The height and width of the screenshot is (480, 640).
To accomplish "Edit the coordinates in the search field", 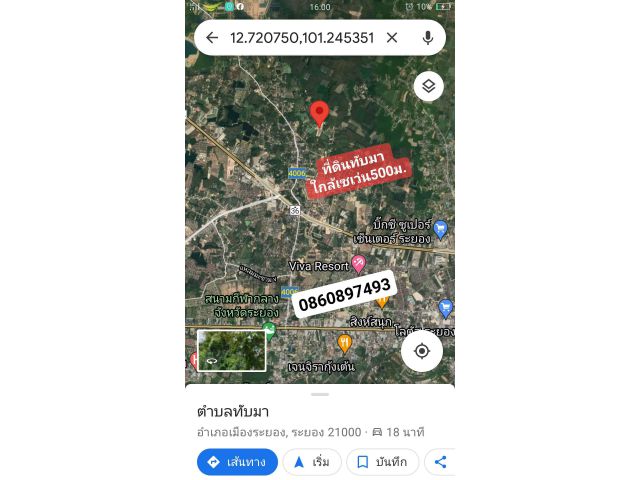I will click(302, 38).
